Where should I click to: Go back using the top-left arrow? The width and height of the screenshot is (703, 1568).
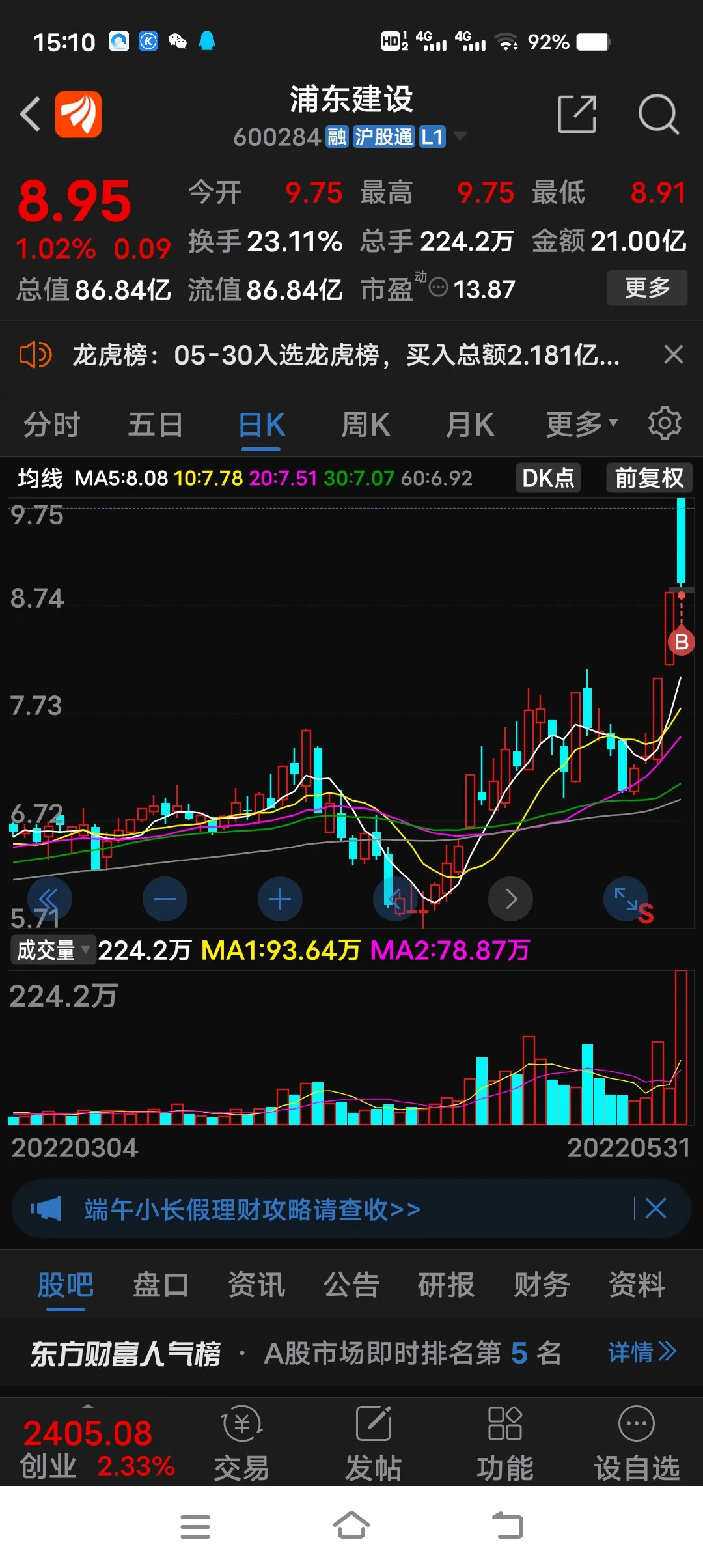tap(30, 115)
